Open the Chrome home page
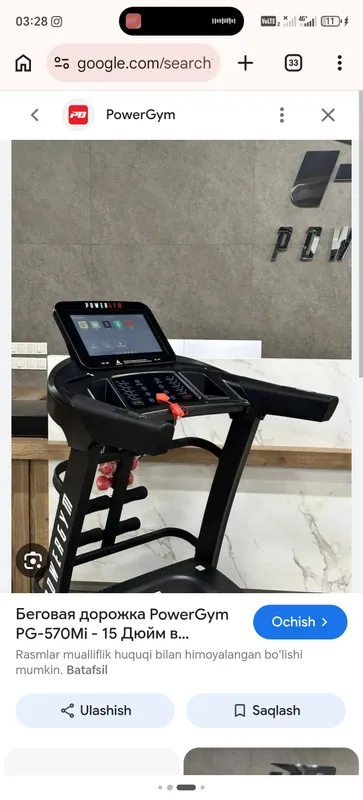Image resolution: width=363 pixels, height=800 pixels. (x=23, y=63)
